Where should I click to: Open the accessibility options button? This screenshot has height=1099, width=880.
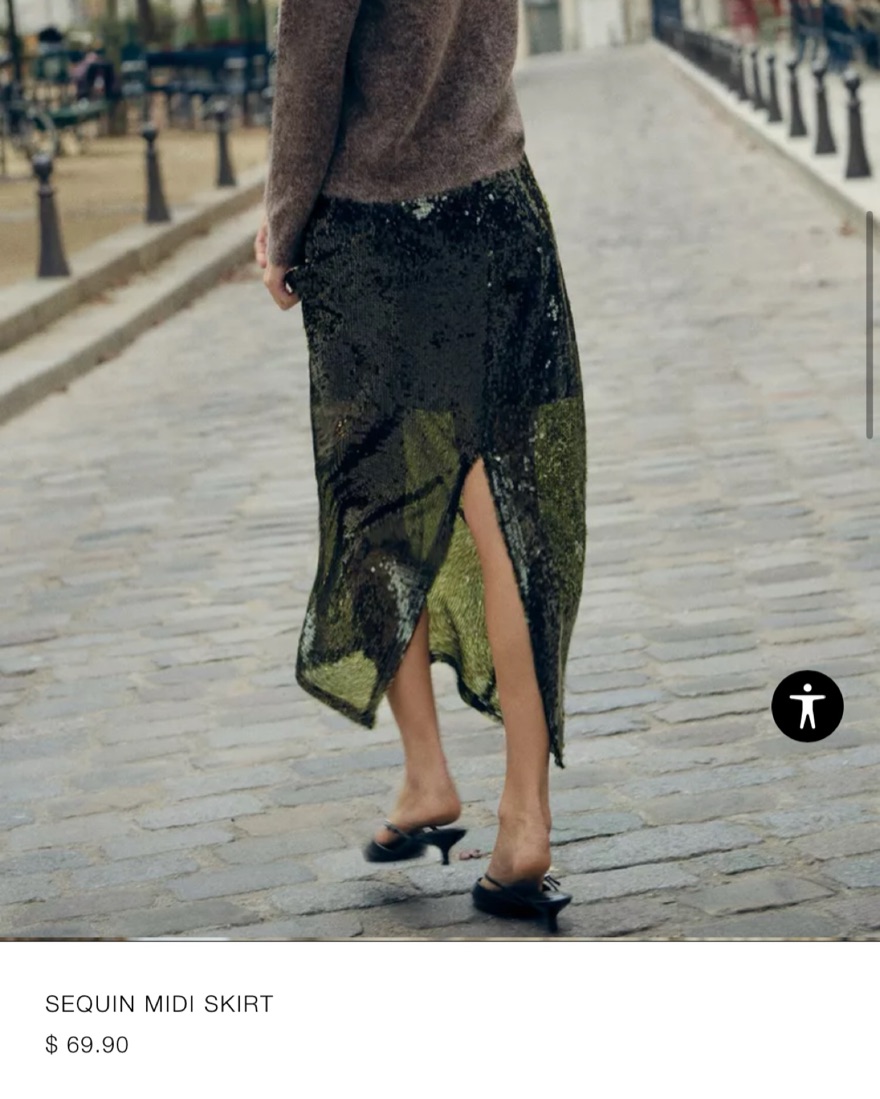[807, 706]
